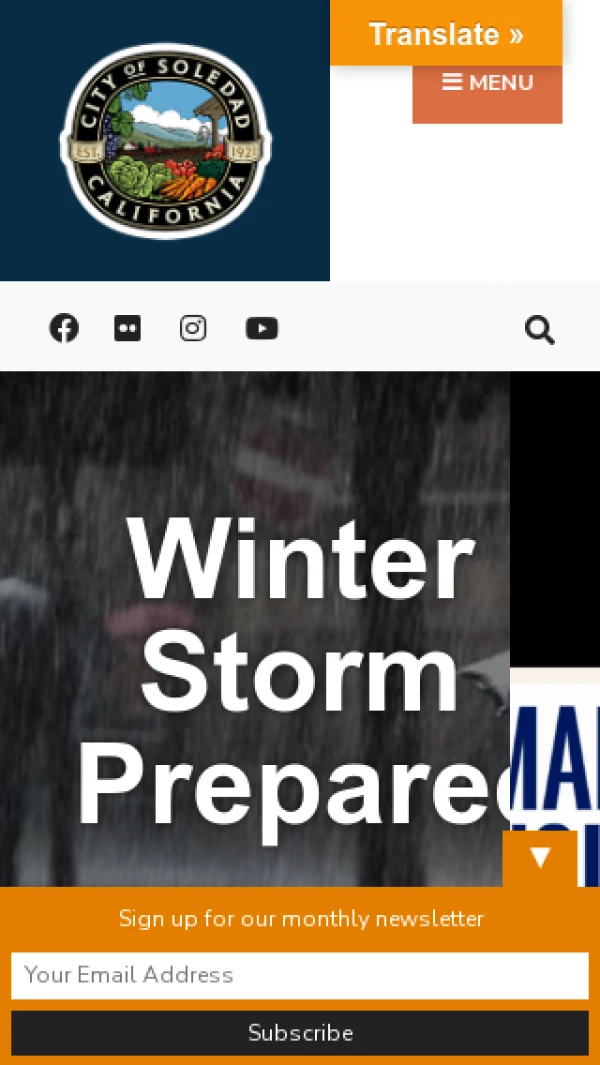Go to the City of Soledad homepage logo
Screen dimensions: 600x1065
point(165,141)
